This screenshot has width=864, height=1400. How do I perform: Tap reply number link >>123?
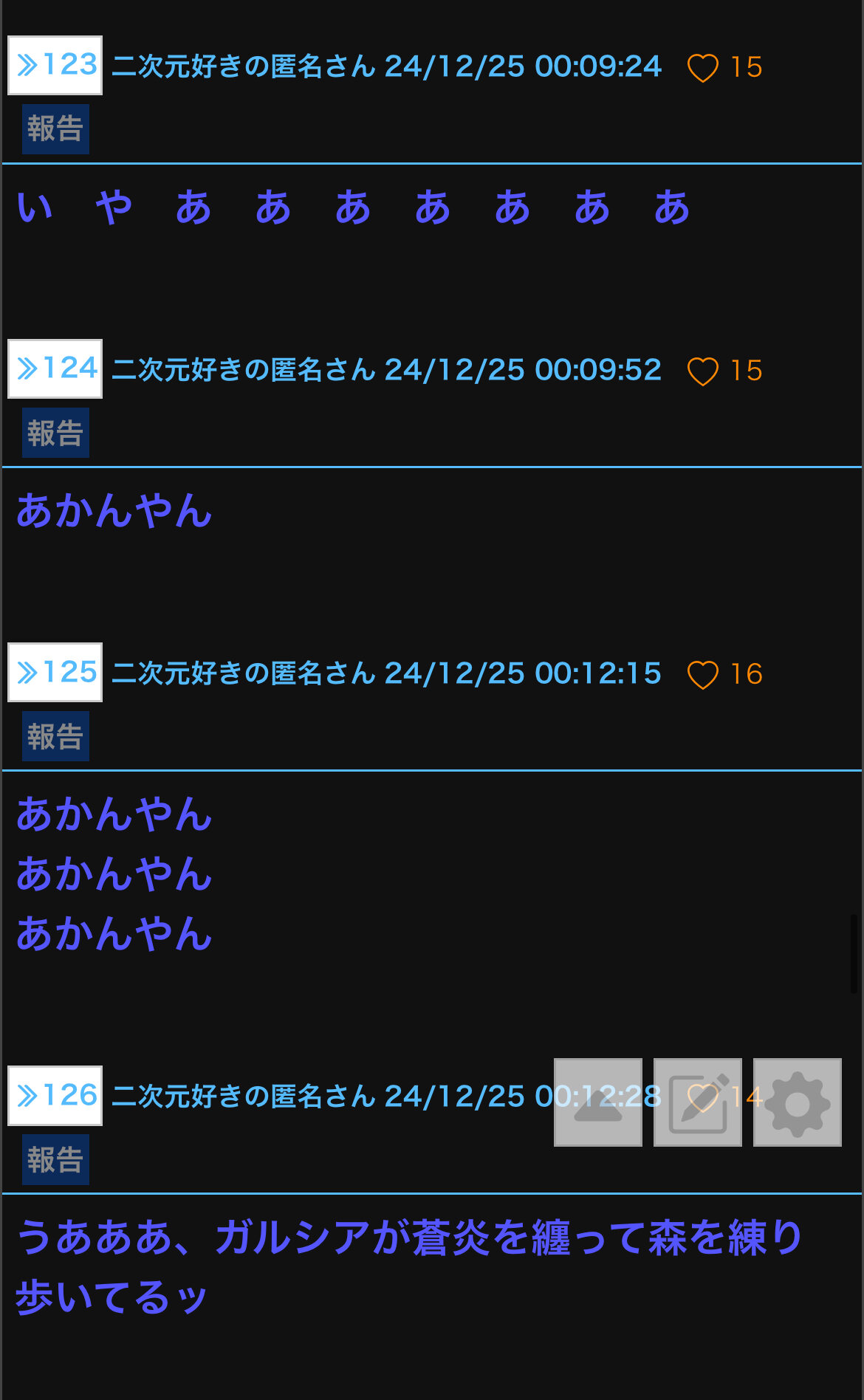[55, 66]
